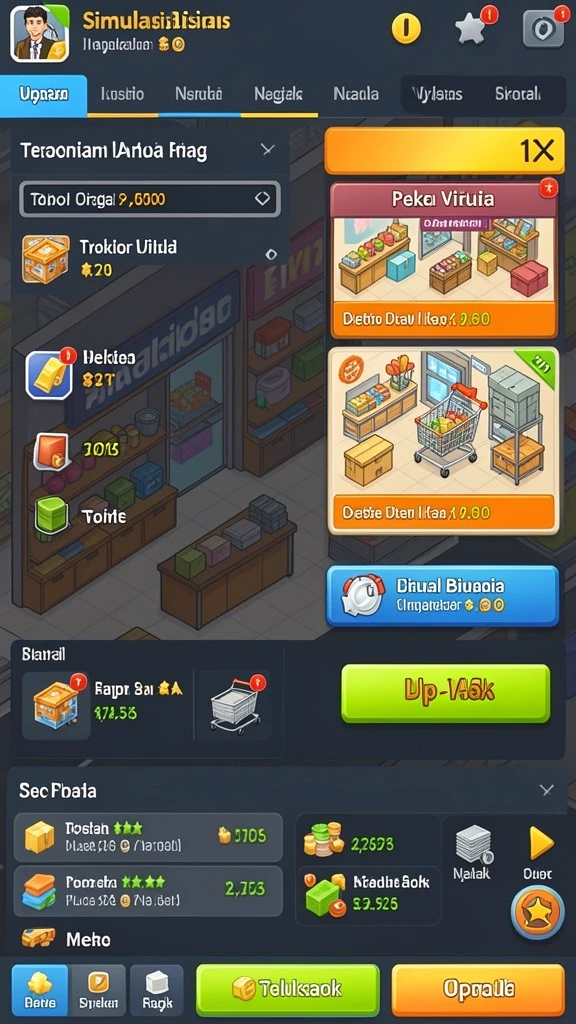The image size is (576, 1024).
Task: Open the Skotal tab
Action: tap(518, 94)
